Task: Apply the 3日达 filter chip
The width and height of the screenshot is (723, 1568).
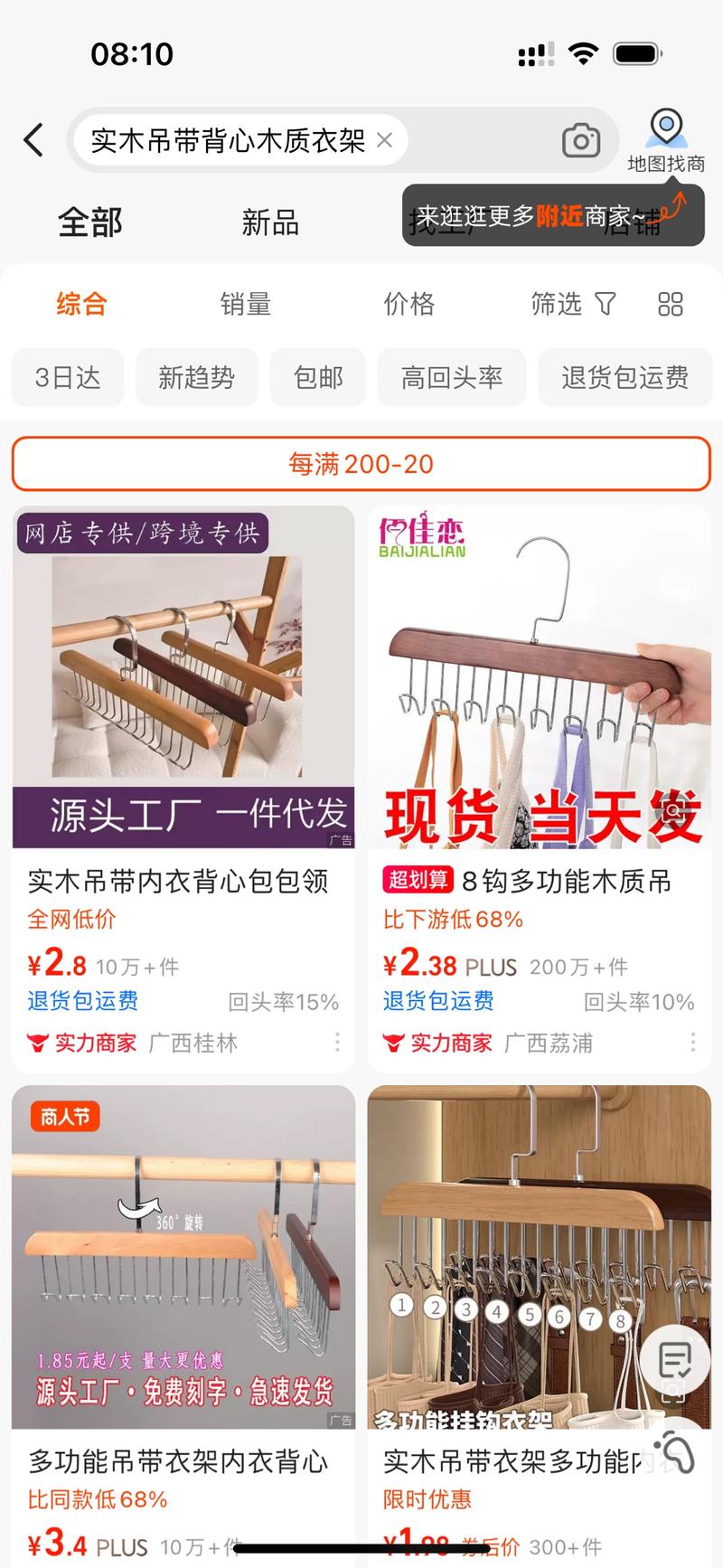Action: tap(68, 377)
